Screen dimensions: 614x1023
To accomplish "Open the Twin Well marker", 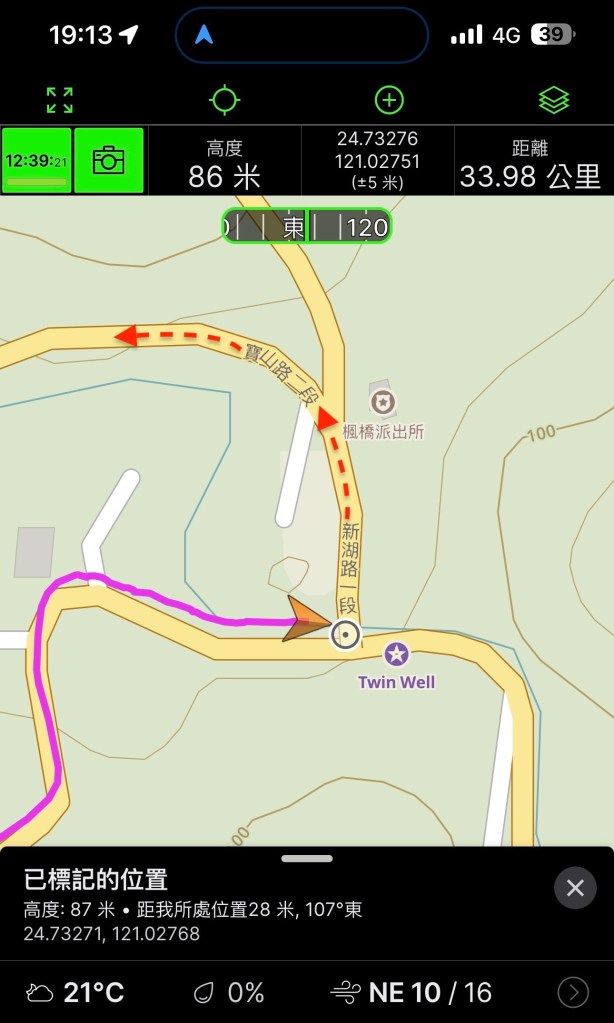I will (397, 655).
